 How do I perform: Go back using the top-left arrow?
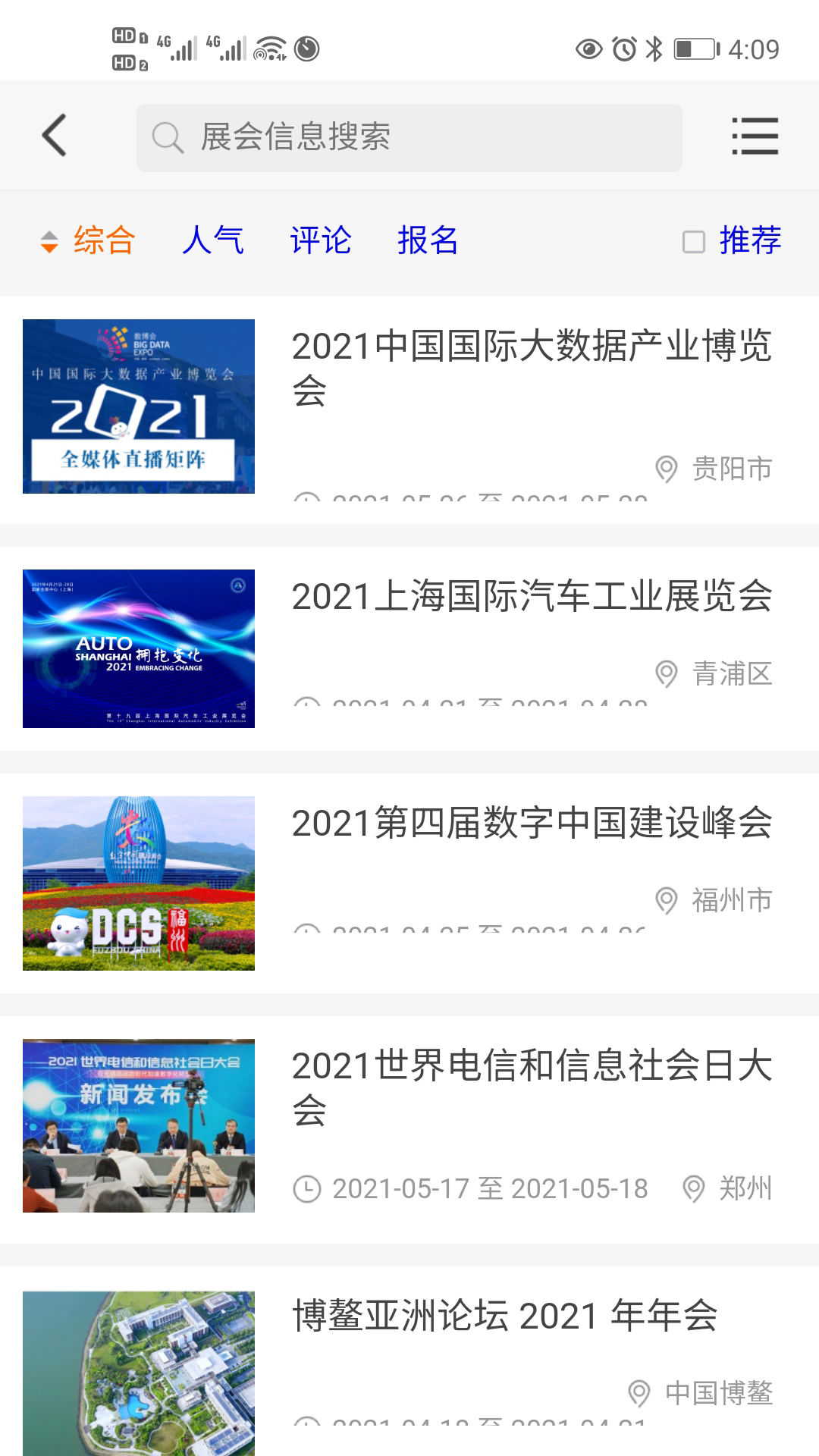point(55,136)
